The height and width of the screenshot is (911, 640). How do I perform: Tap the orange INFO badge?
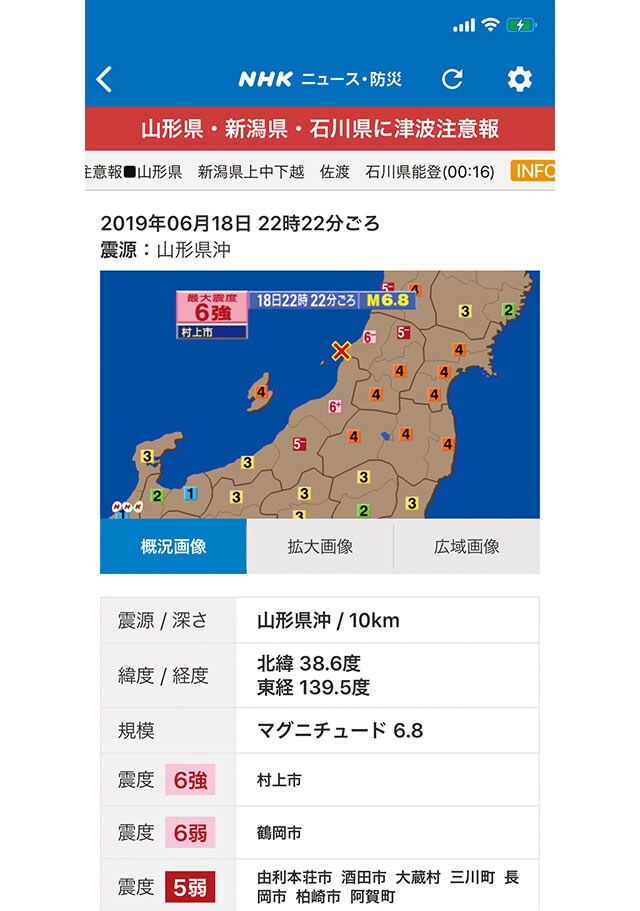point(533,171)
